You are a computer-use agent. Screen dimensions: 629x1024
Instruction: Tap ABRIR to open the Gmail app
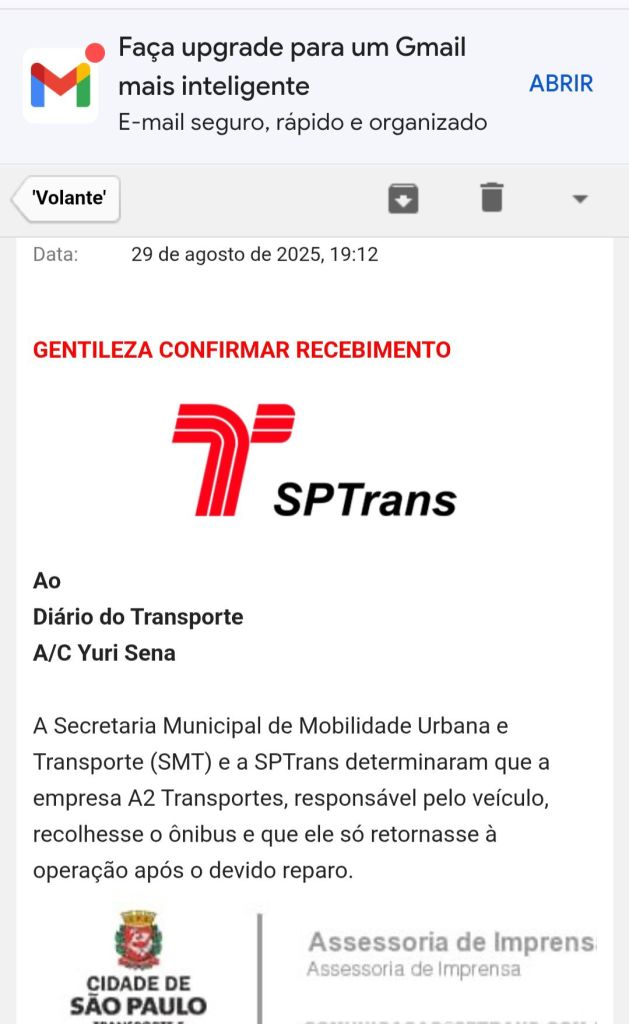560,84
